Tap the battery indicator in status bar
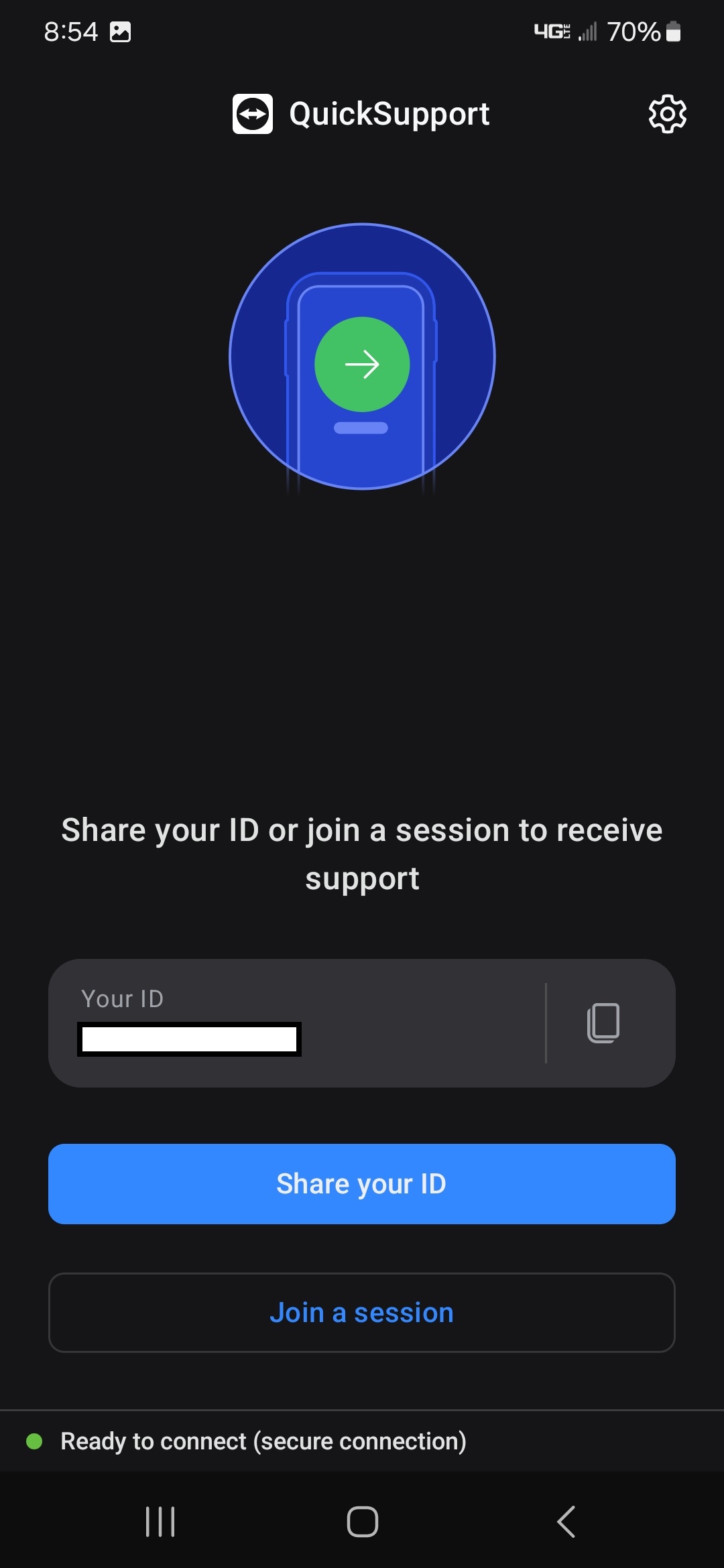 click(x=672, y=31)
